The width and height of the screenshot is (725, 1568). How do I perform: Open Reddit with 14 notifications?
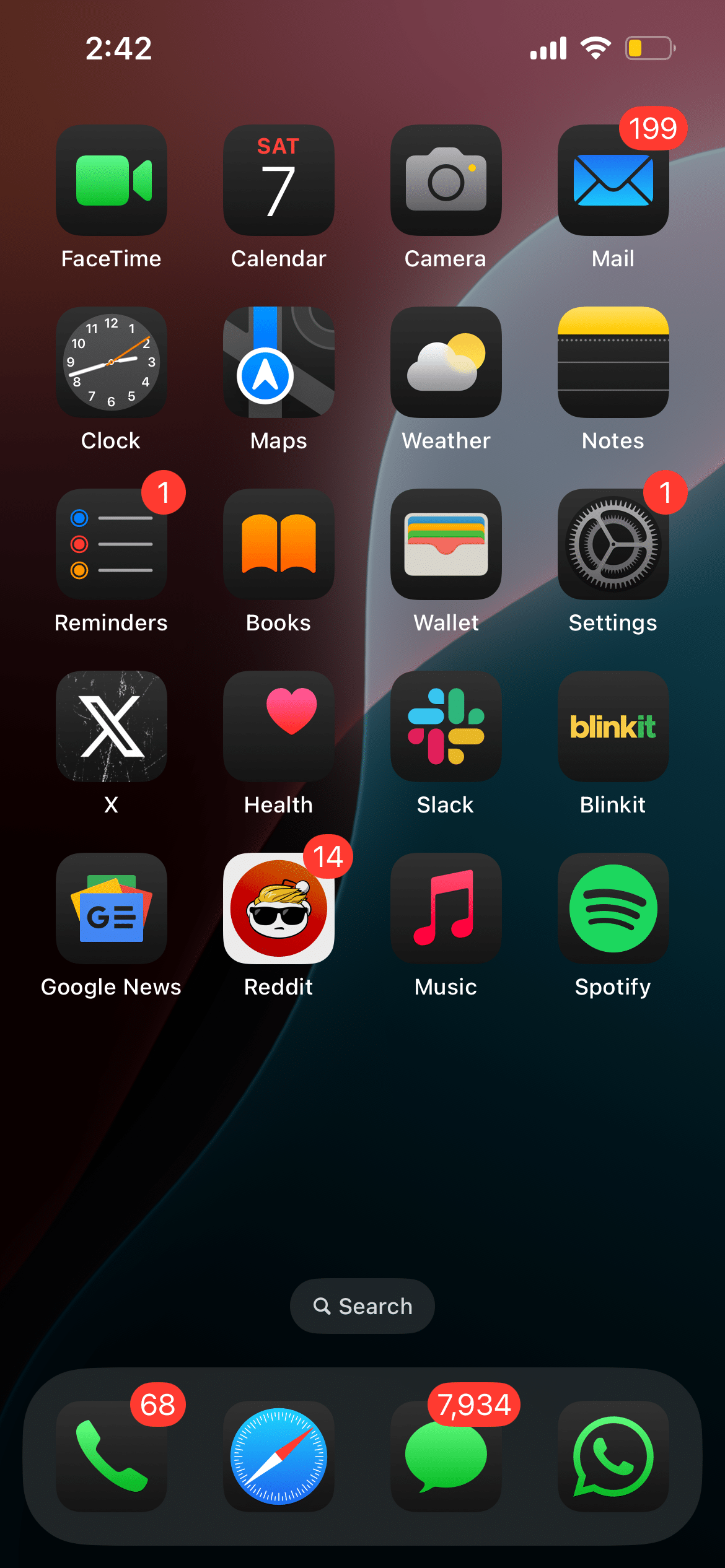[279, 908]
